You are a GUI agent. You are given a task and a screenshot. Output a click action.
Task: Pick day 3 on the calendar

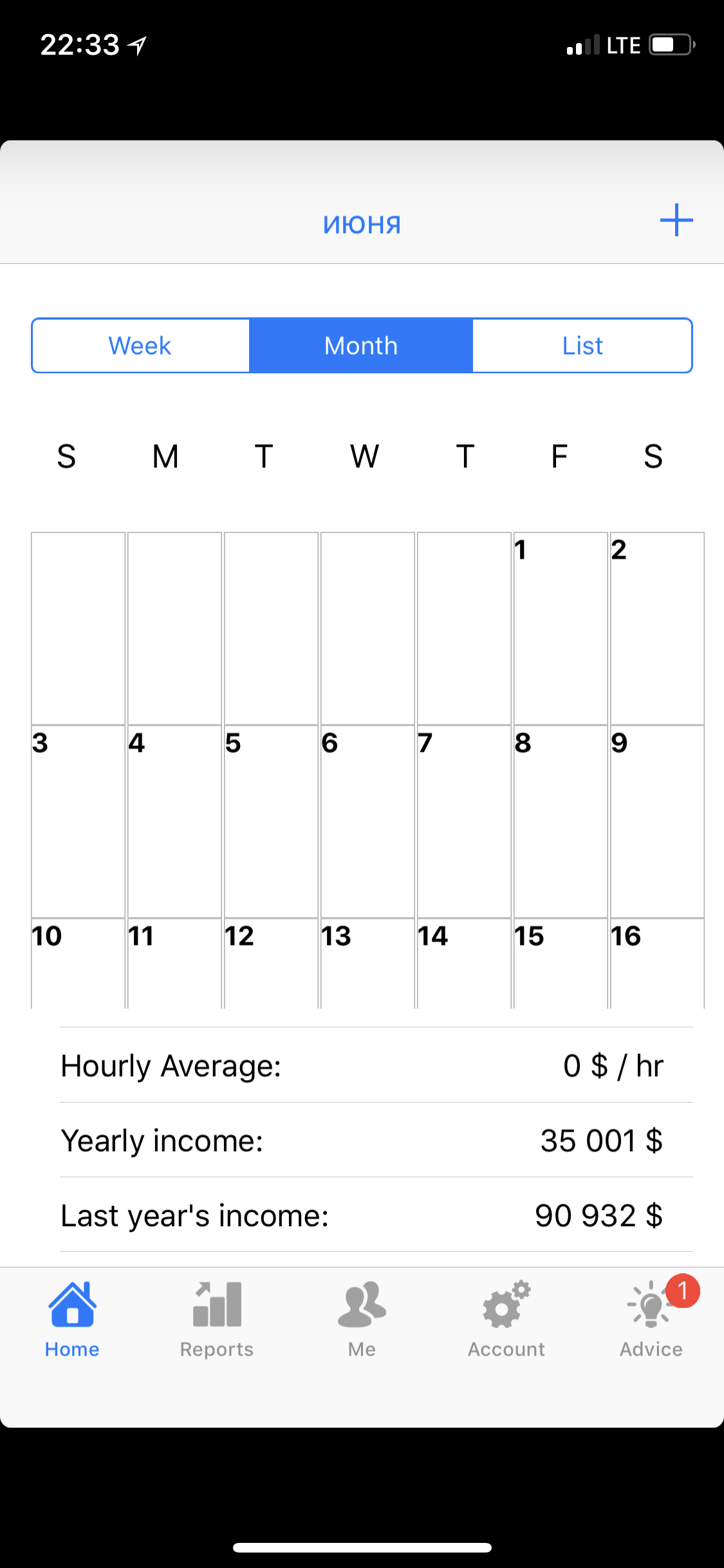point(78,821)
